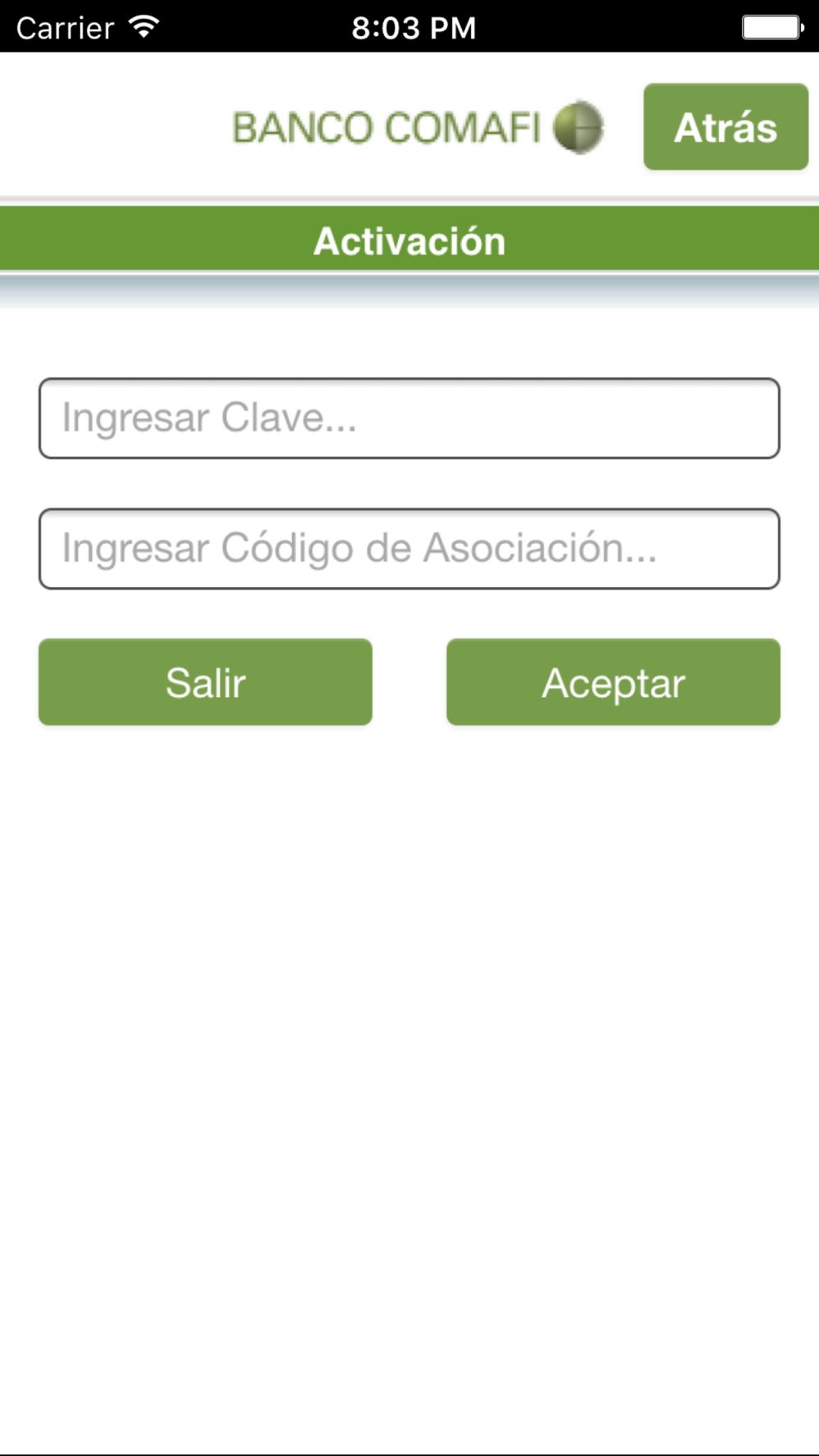The width and height of the screenshot is (819, 1456).
Task: Go back with the Atrás button
Action: [x=726, y=127]
